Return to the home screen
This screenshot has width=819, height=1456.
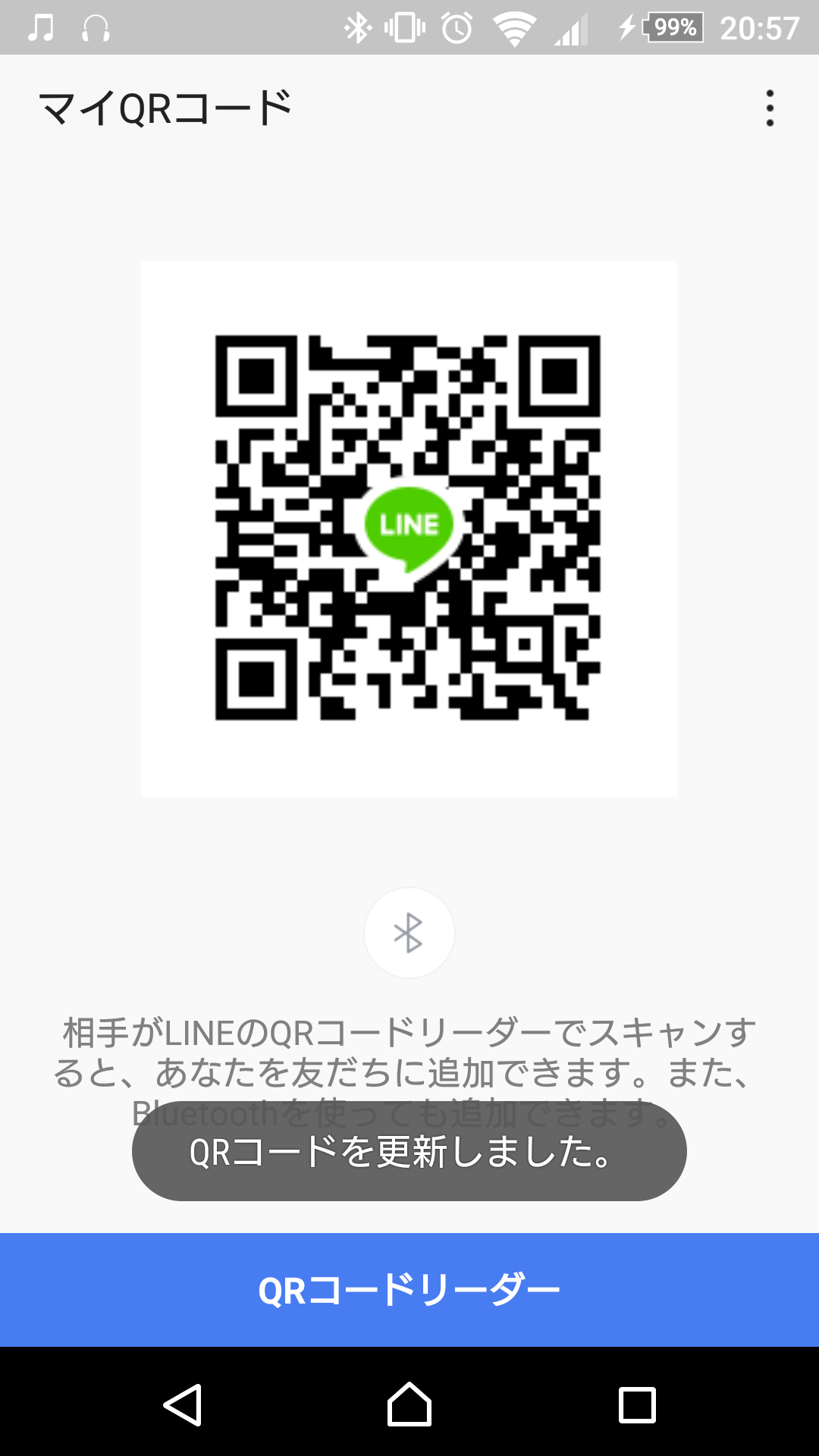pos(409,1405)
